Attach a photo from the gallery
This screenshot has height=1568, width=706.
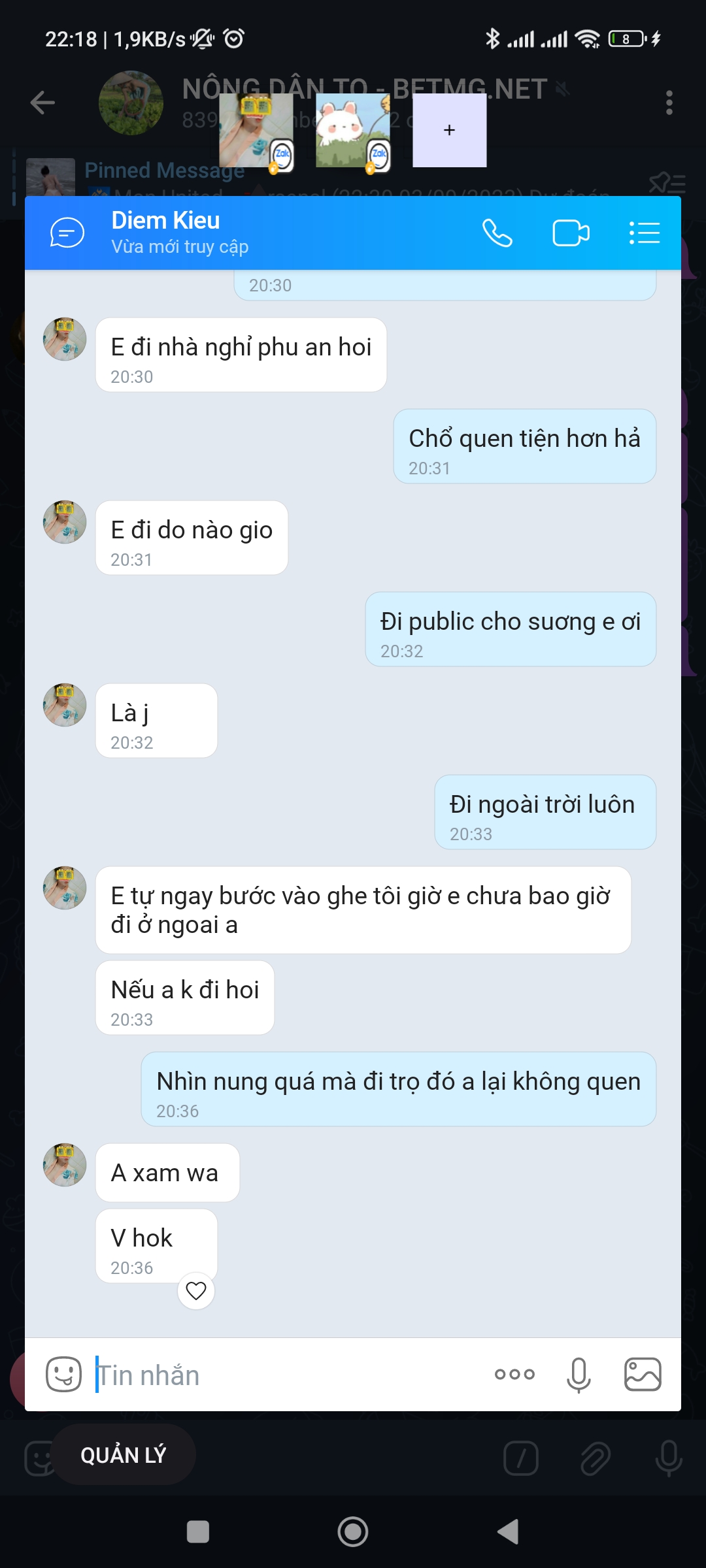pos(643,1375)
